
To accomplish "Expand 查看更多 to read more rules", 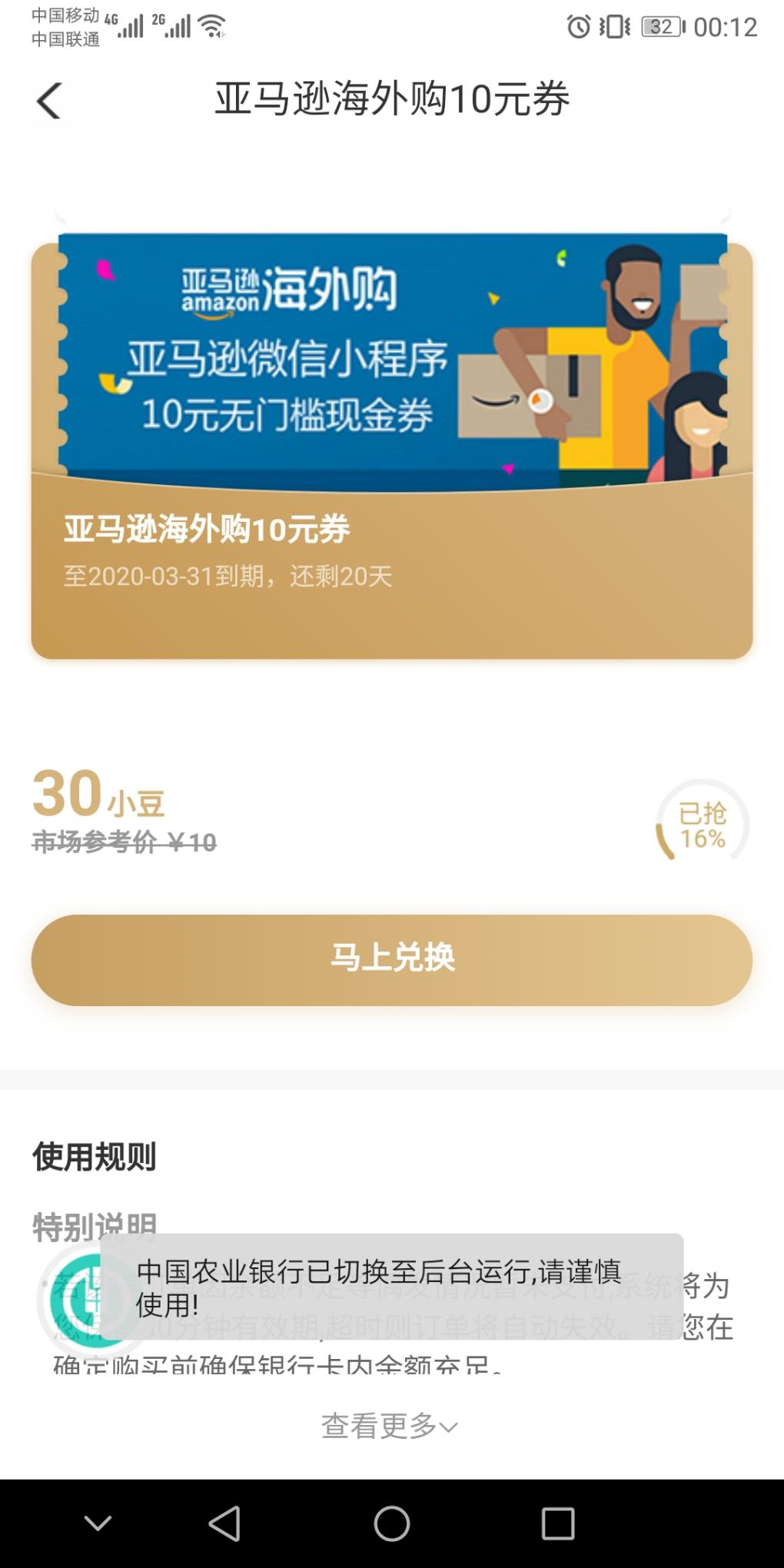I will [x=390, y=1426].
